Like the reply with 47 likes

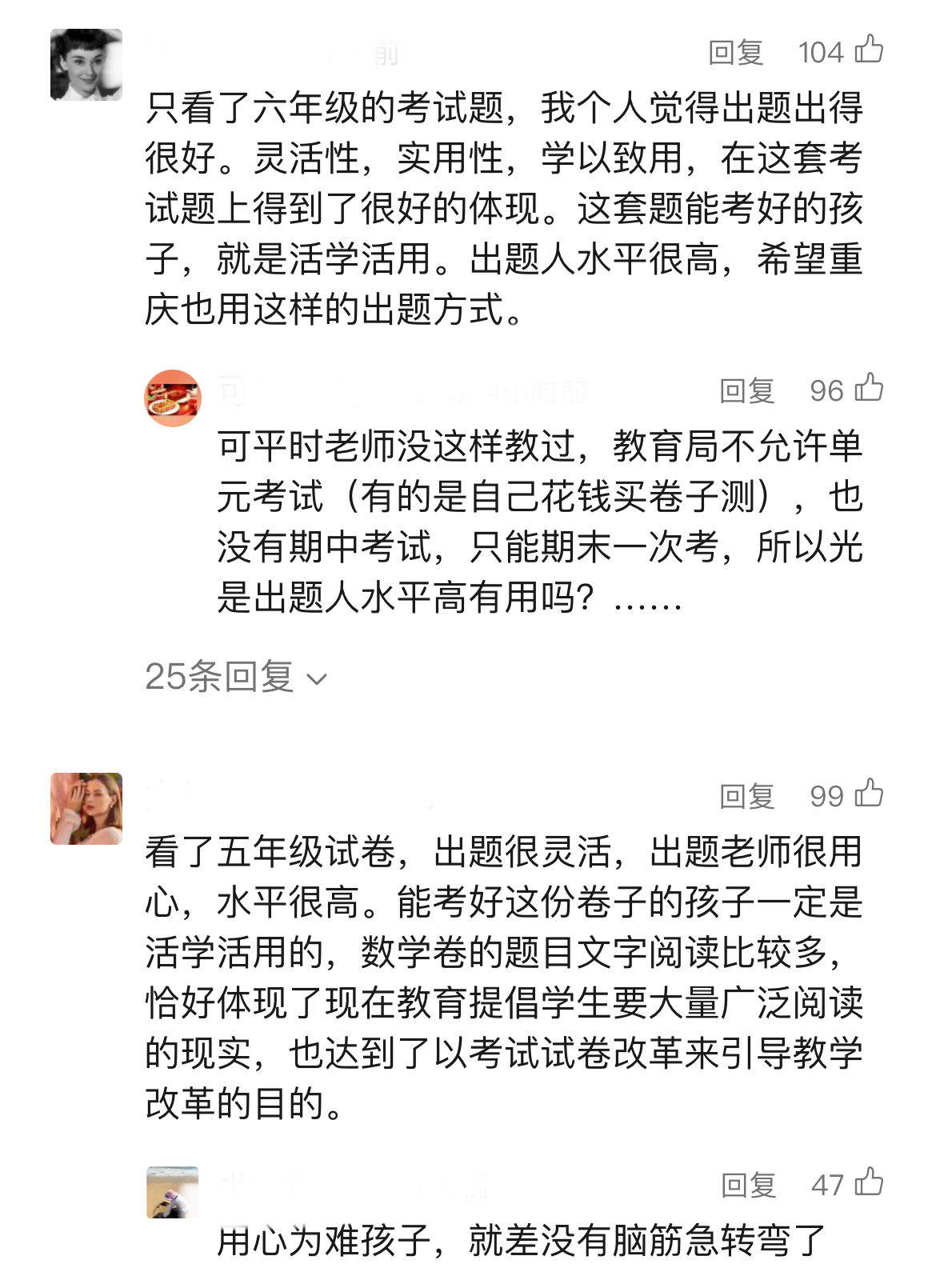[869, 1182]
